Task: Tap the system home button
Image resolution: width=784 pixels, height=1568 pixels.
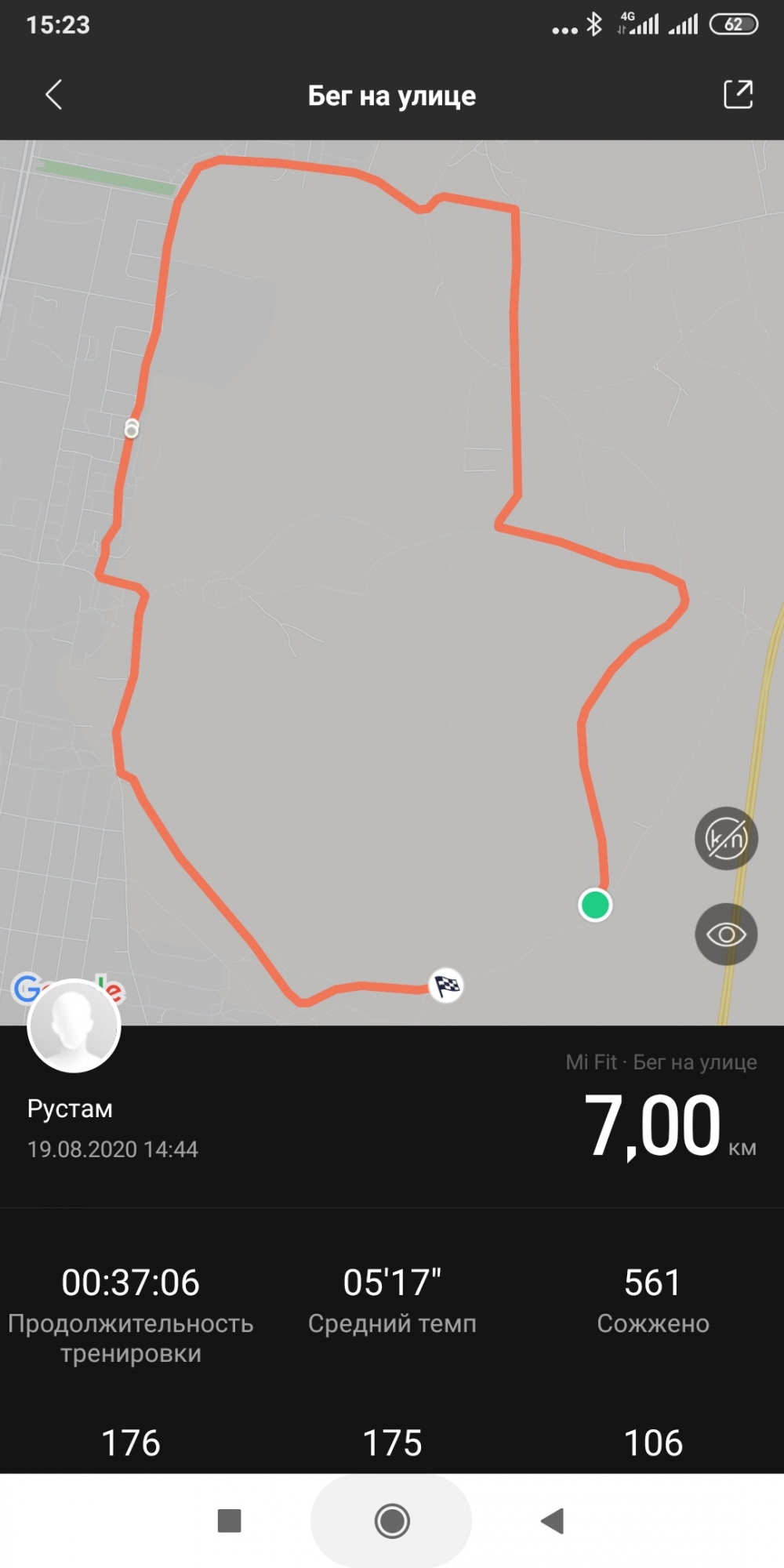Action: tap(392, 1521)
